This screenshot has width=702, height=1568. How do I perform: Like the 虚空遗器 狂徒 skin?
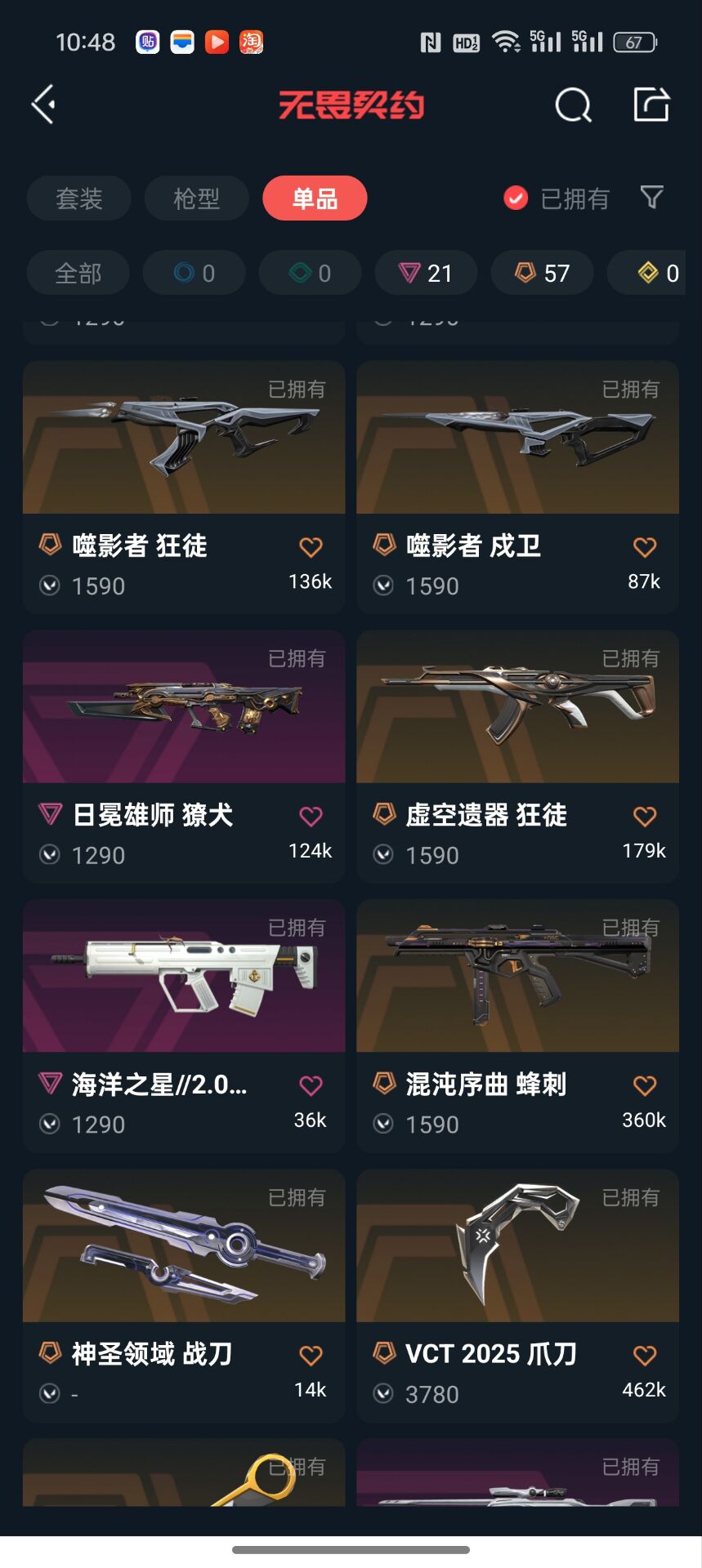644,817
